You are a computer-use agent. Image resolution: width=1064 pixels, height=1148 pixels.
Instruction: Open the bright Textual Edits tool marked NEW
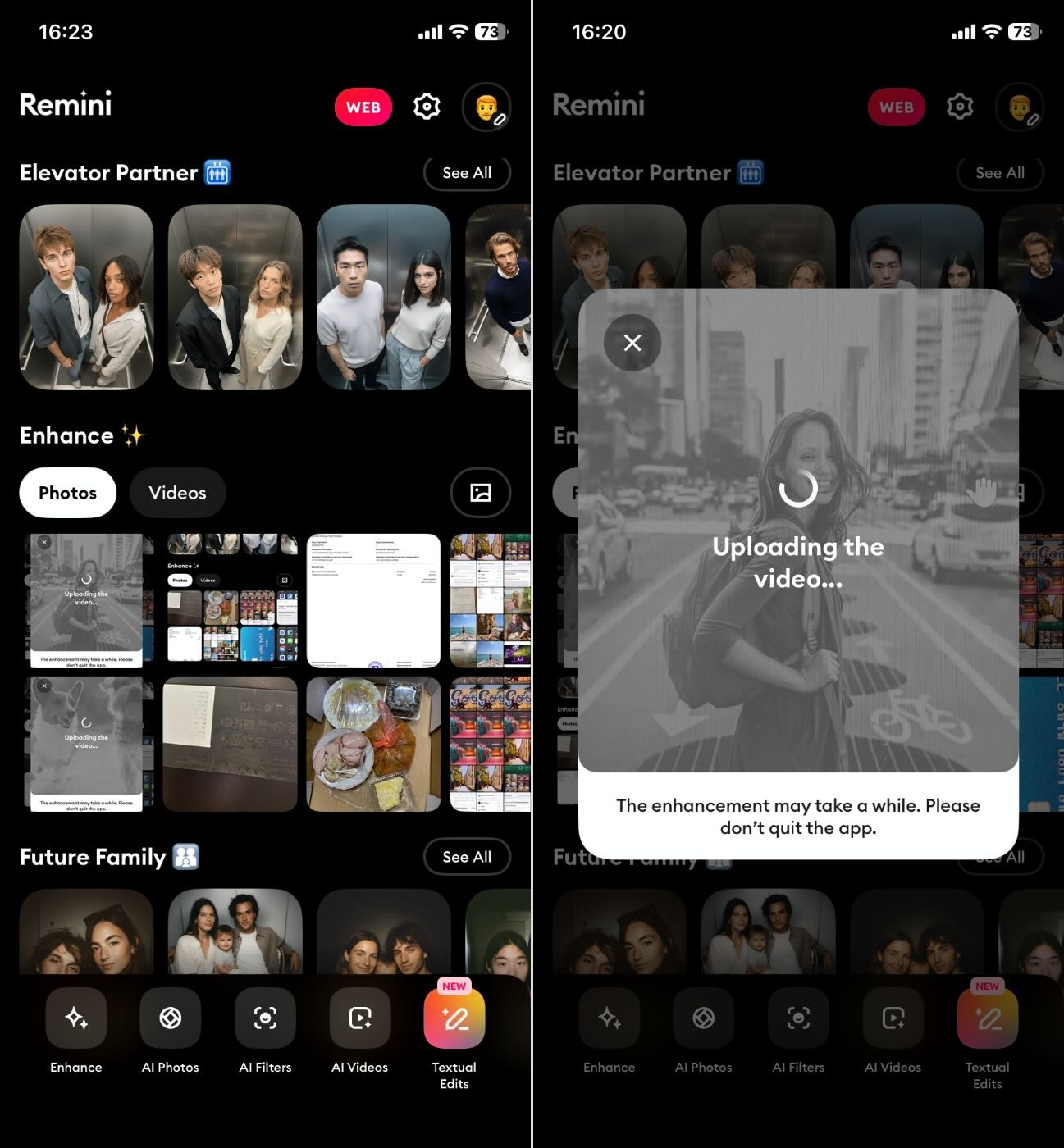click(x=454, y=1020)
